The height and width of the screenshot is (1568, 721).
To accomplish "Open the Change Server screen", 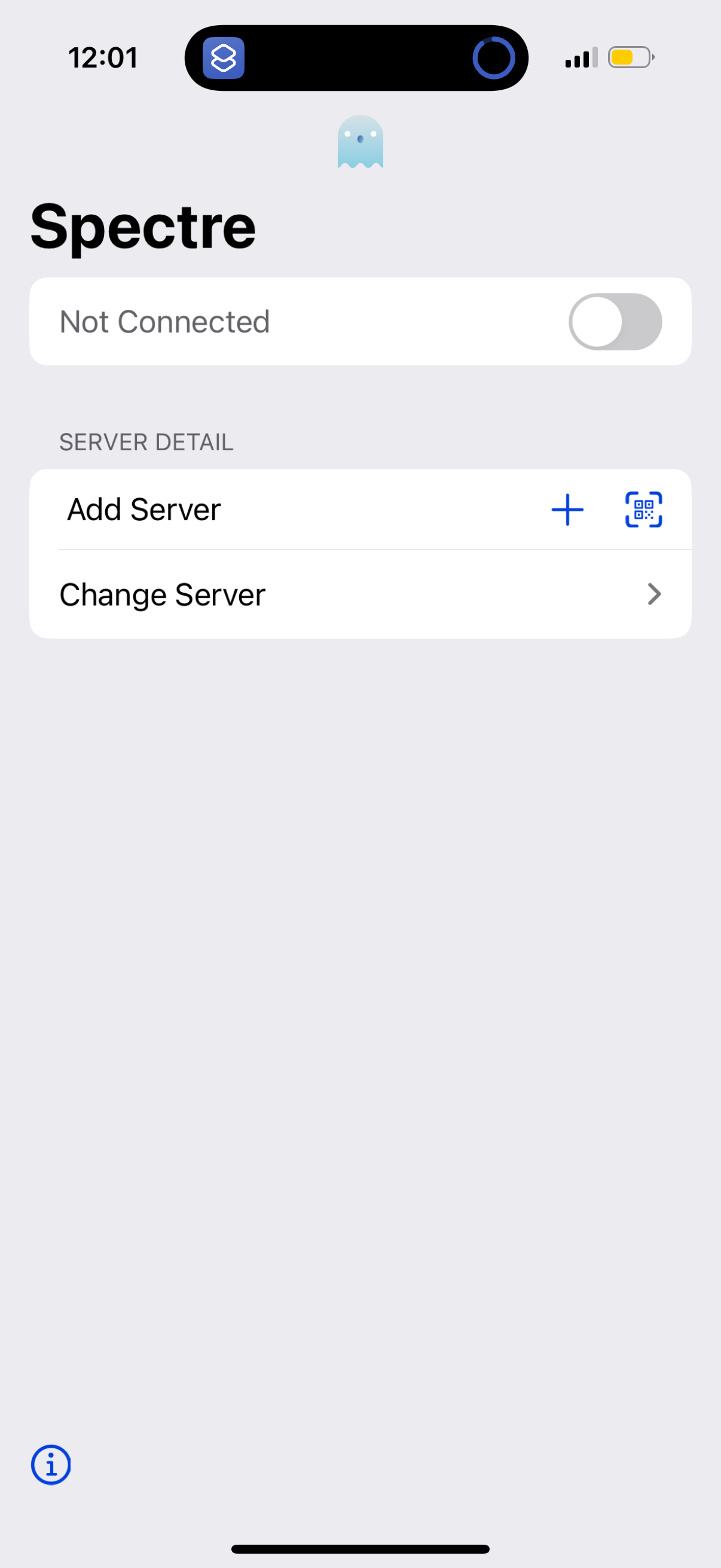I will tap(360, 594).
